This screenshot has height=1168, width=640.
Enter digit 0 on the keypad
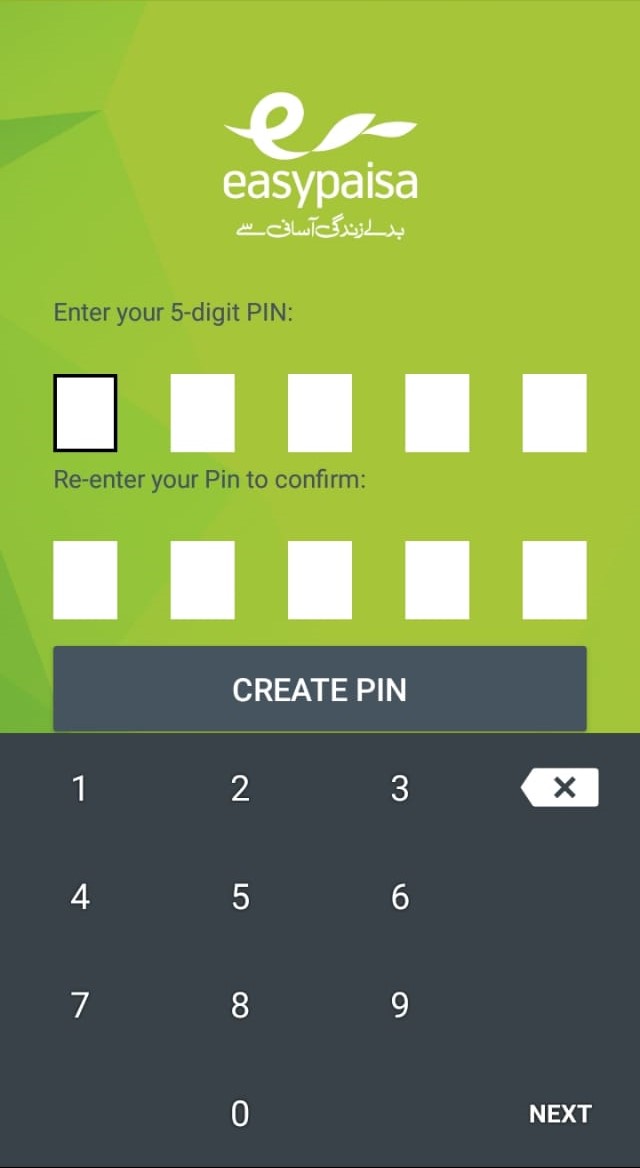[240, 1113]
